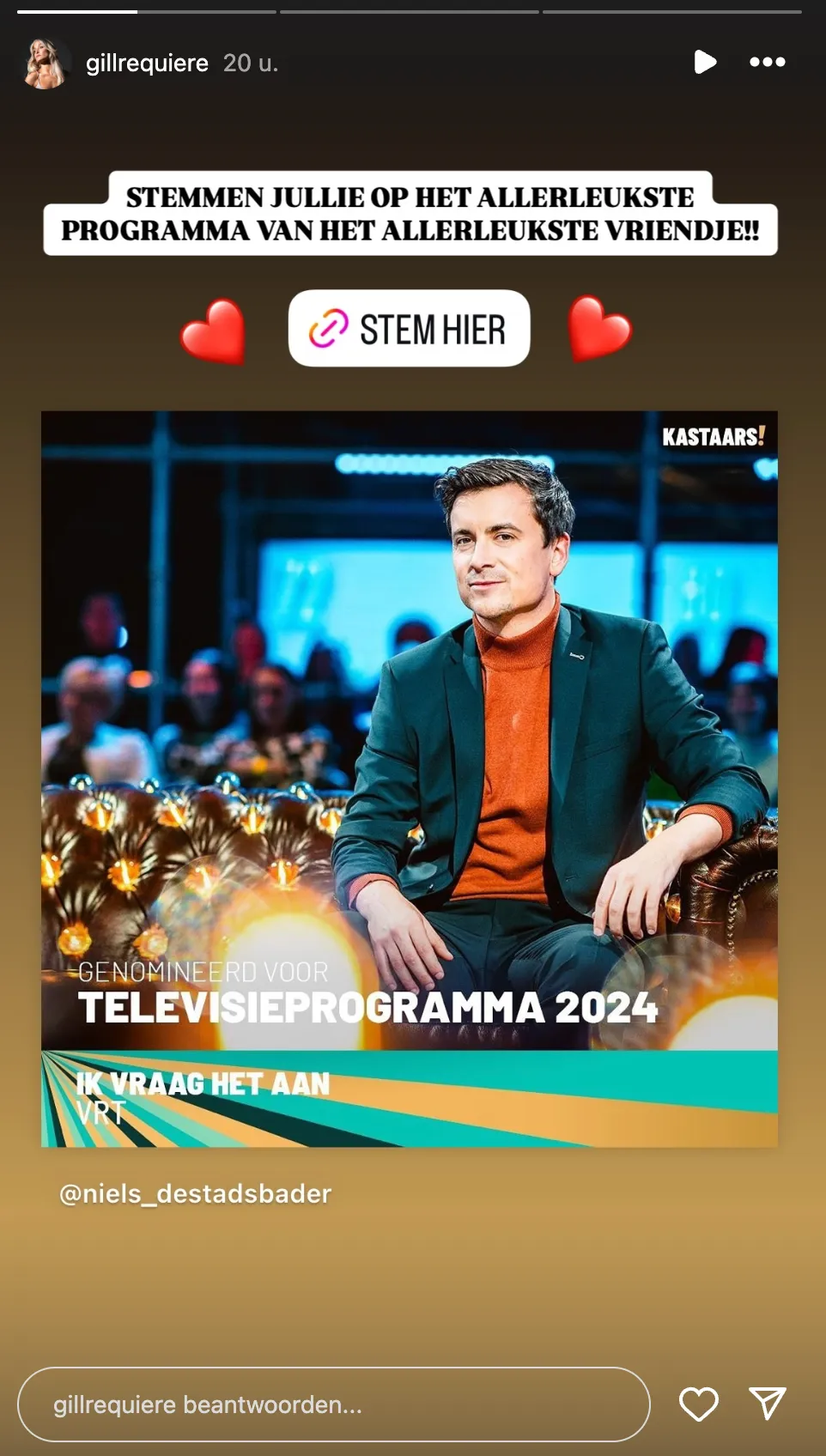Tap the gillrequiere username
The height and width of the screenshot is (1456, 826).
[147, 64]
